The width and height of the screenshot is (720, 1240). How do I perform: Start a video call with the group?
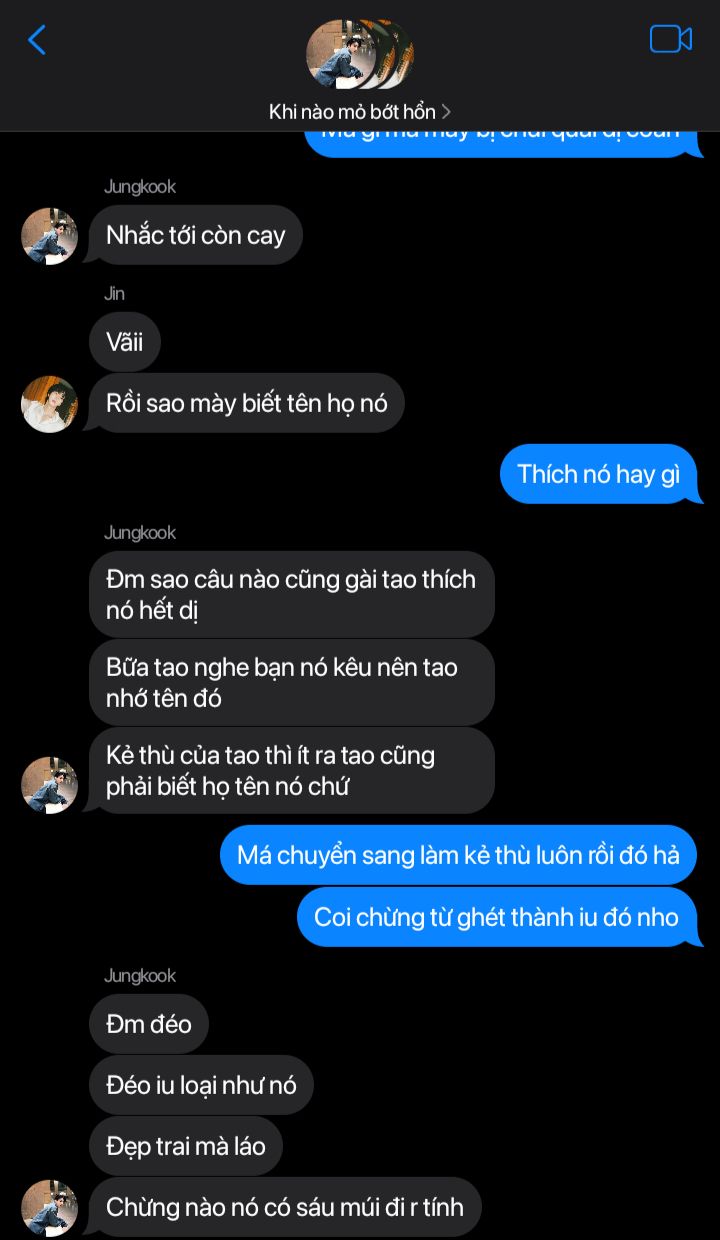coord(670,39)
